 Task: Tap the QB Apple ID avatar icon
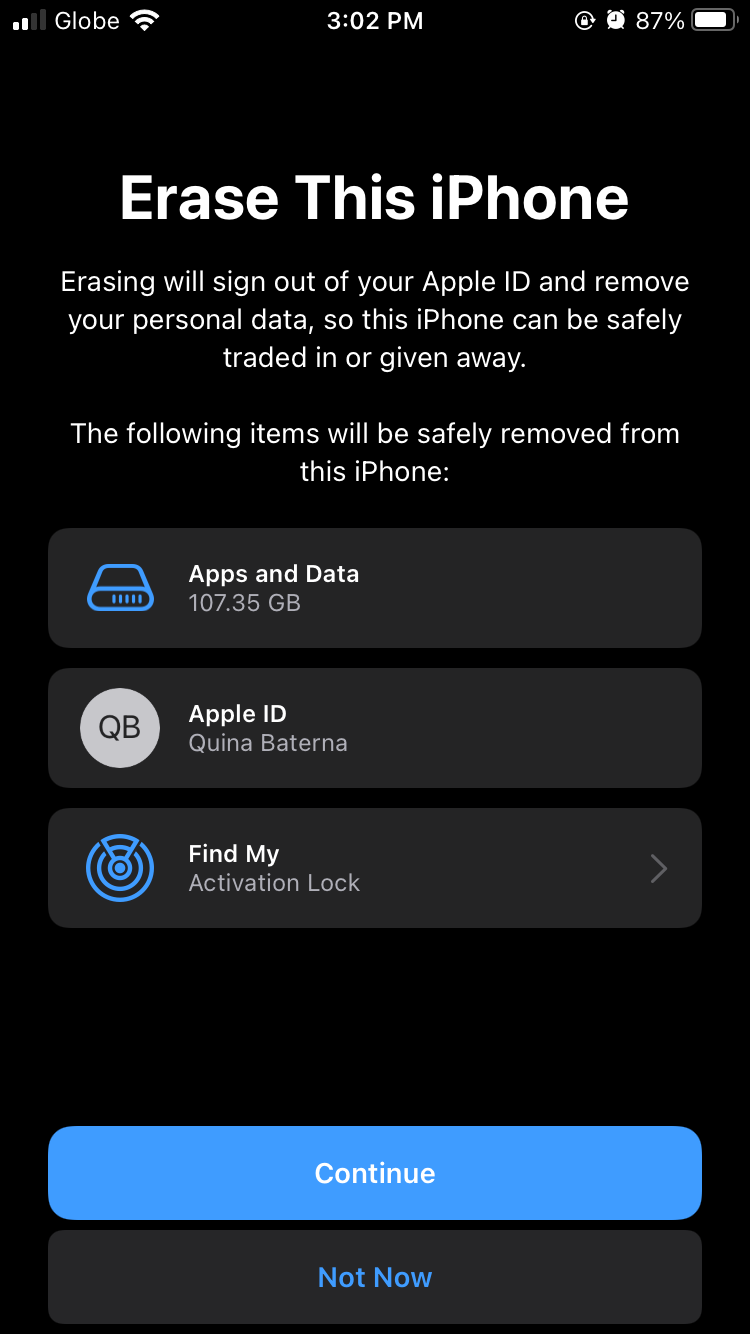[120, 728]
